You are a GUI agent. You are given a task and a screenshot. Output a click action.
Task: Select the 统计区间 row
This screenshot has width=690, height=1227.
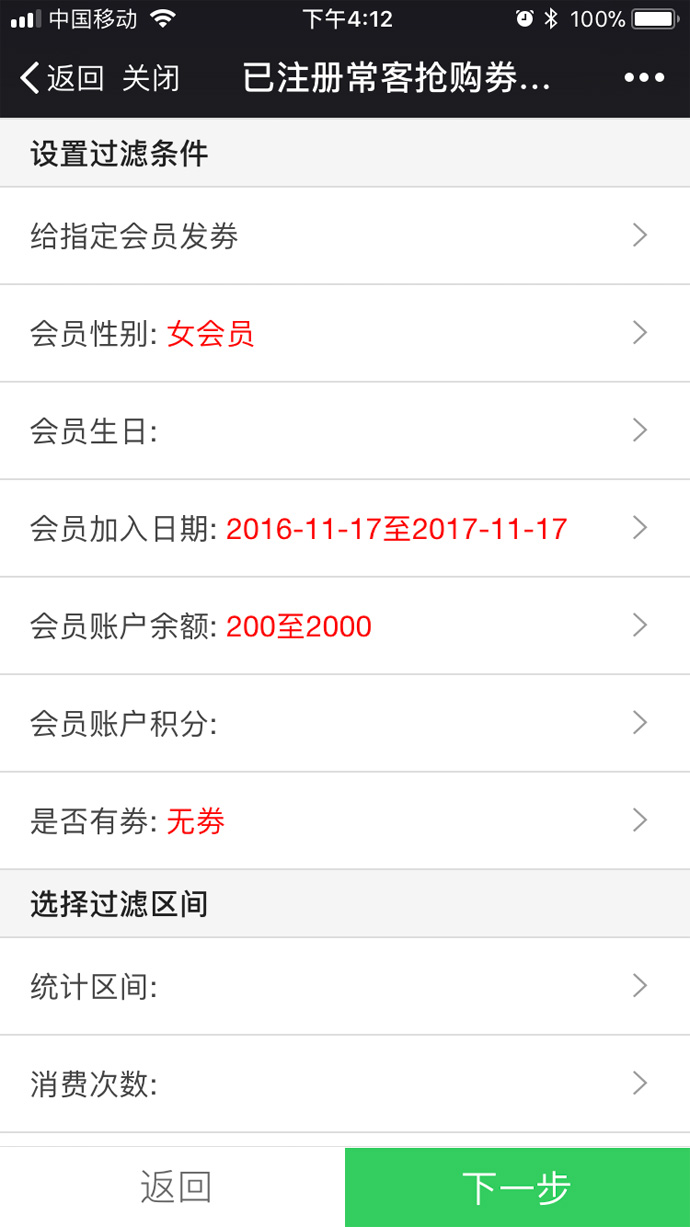(345, 987)
